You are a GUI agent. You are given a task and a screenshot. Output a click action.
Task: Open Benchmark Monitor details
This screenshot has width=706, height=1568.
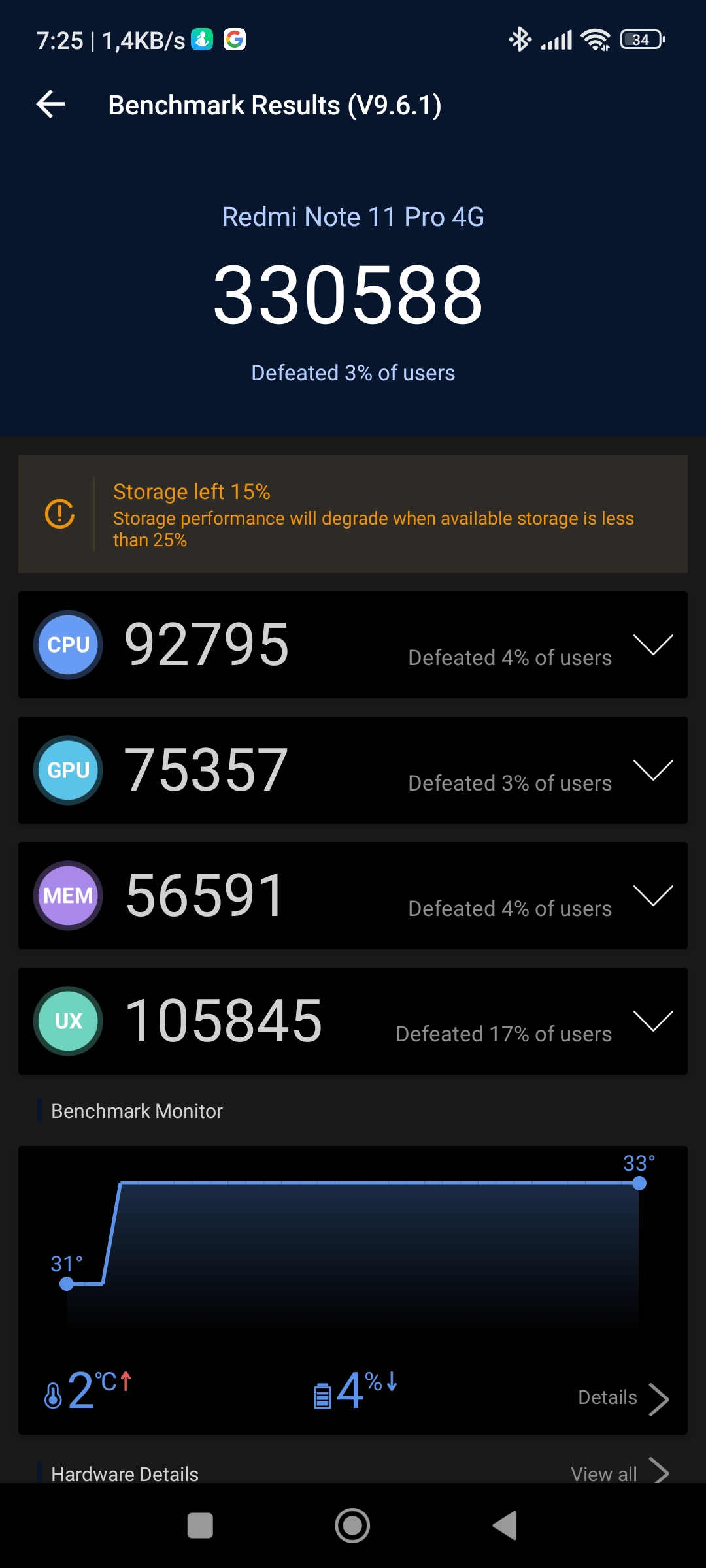click(624, 1398)
